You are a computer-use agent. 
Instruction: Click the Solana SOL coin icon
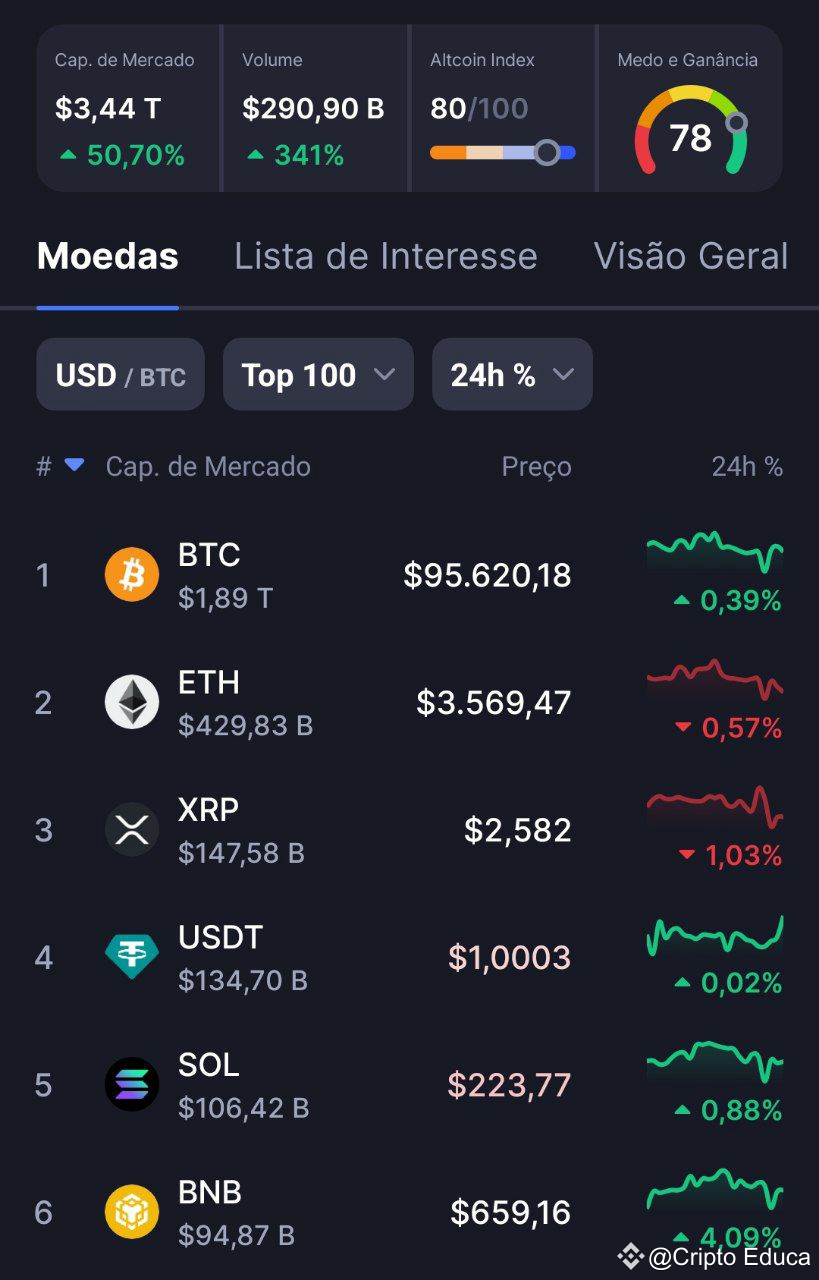pos(131,1084)
